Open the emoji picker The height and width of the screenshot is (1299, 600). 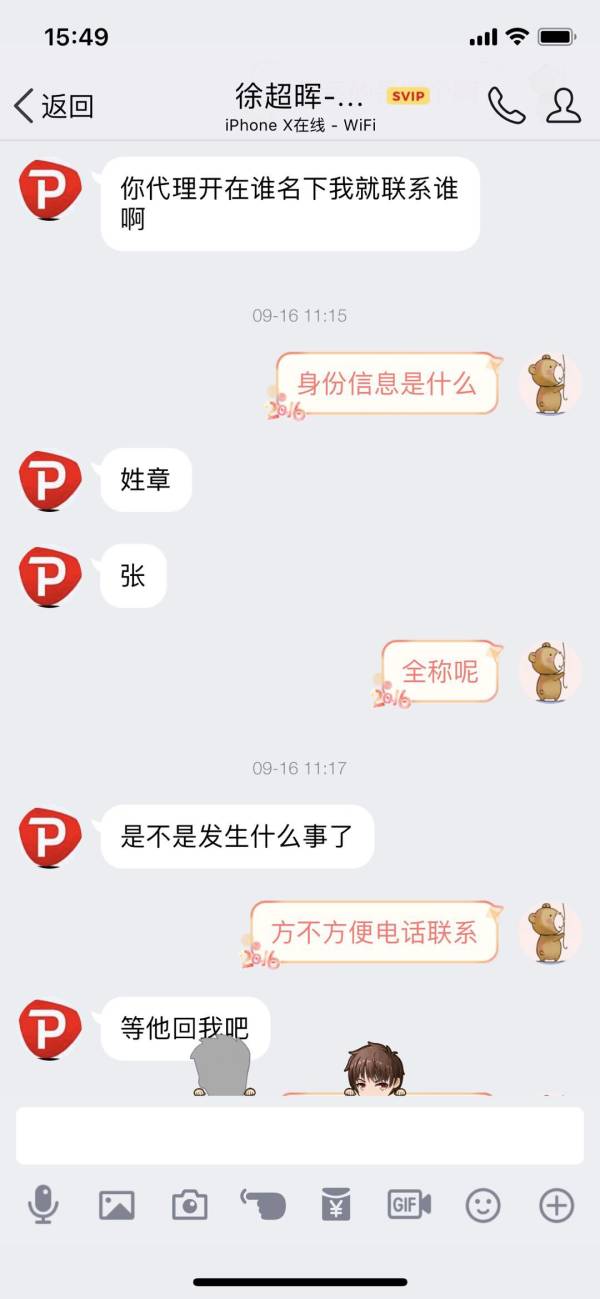pos(483,1205)
